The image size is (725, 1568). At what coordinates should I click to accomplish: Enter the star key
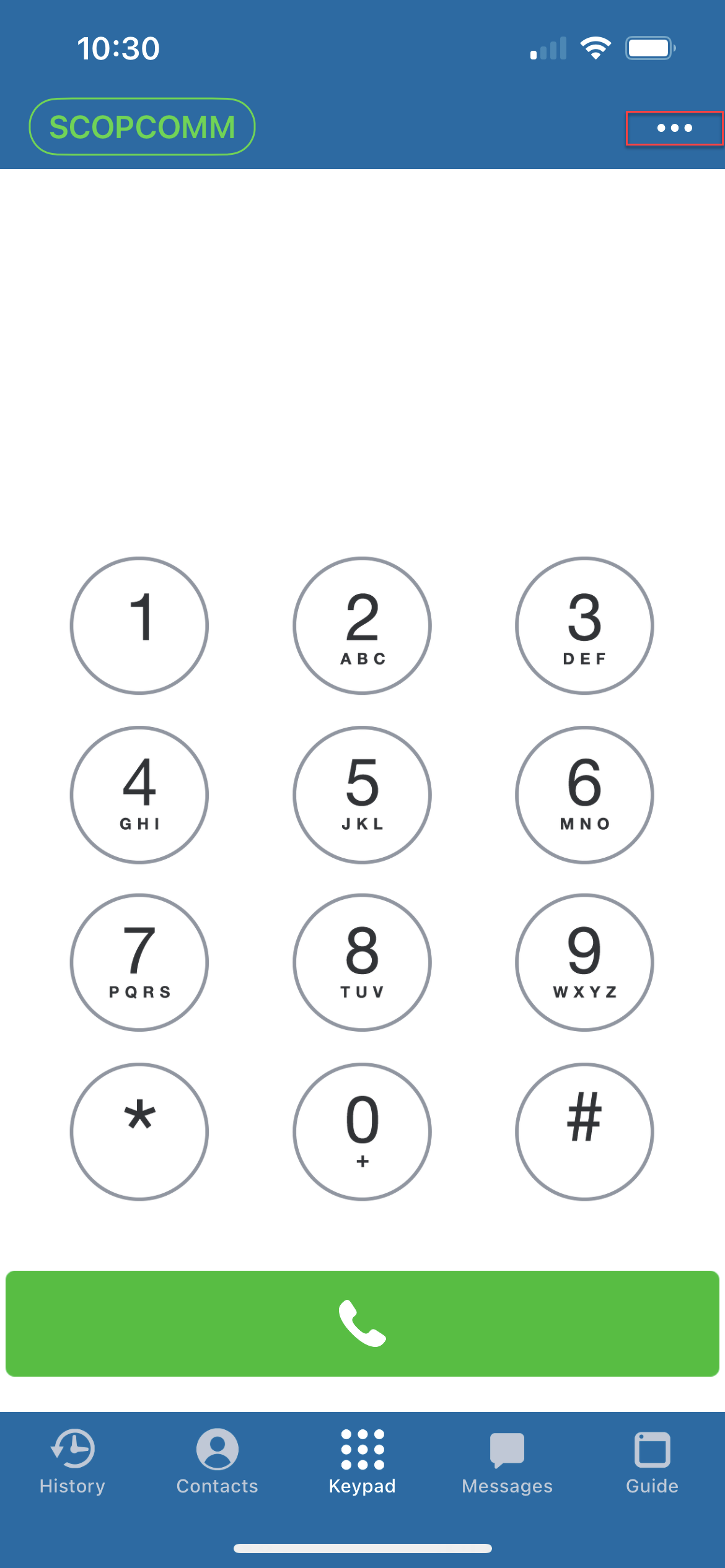139,1132
